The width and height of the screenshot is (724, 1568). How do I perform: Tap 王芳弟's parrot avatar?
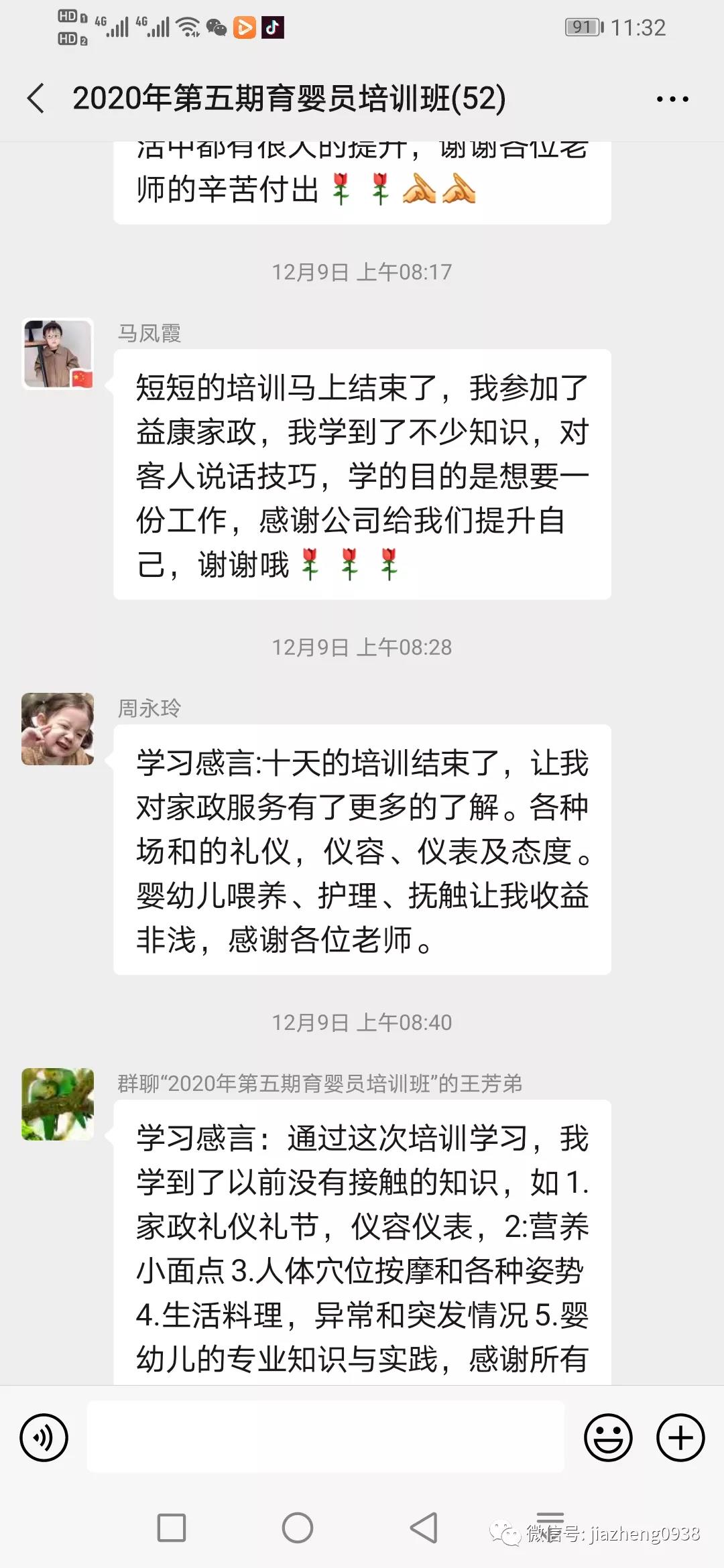[58, 1104]
